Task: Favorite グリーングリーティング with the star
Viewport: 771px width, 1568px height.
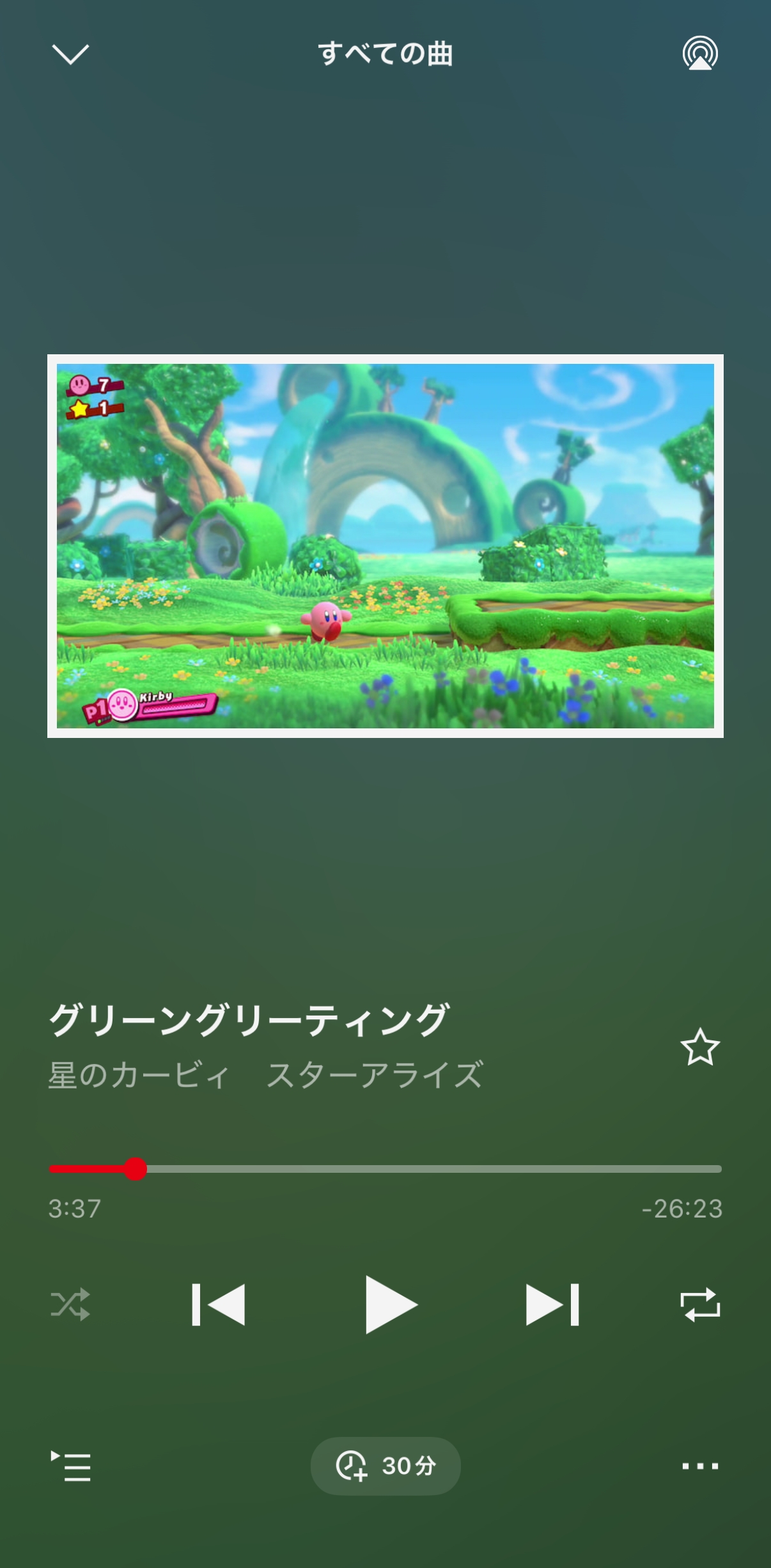Action: point(700,1047)
